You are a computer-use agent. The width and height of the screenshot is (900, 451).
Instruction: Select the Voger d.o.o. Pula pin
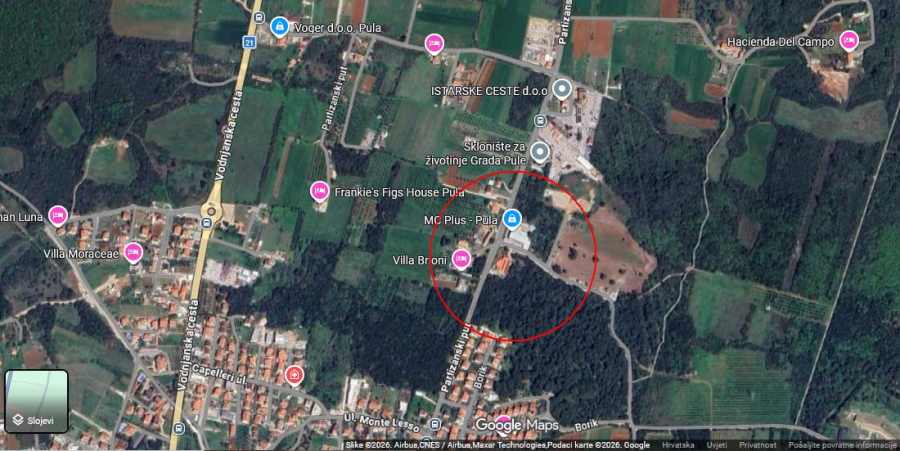(x=280, y=26)
